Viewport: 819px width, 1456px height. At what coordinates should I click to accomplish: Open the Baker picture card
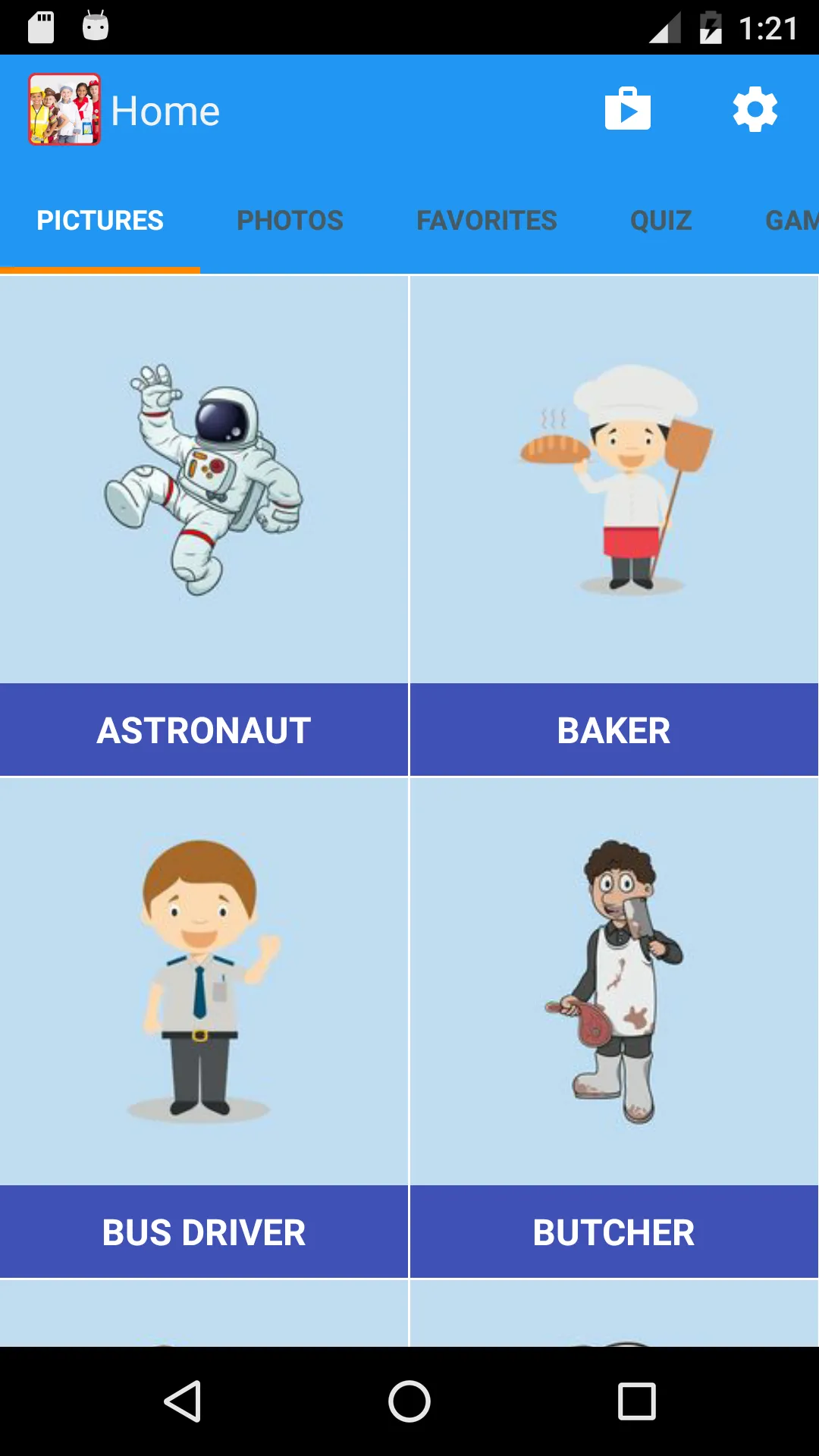(x=614, y=526)
